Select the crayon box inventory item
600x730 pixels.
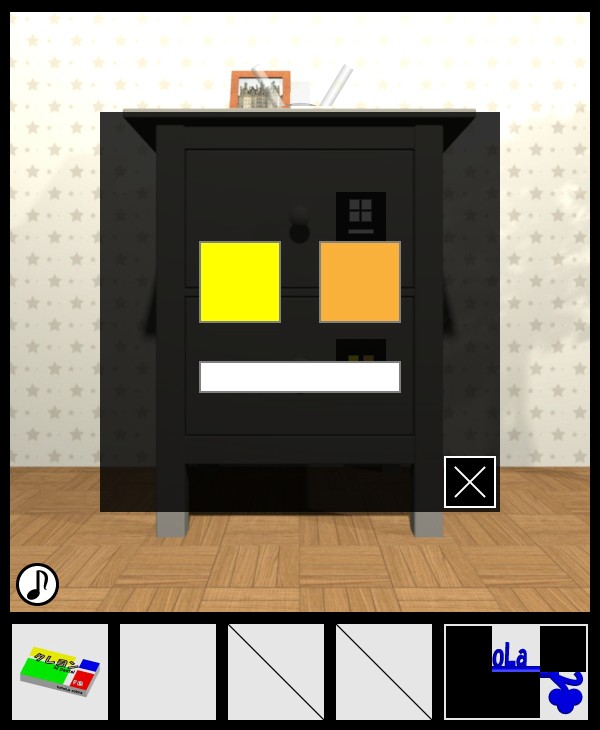(60, 672)
